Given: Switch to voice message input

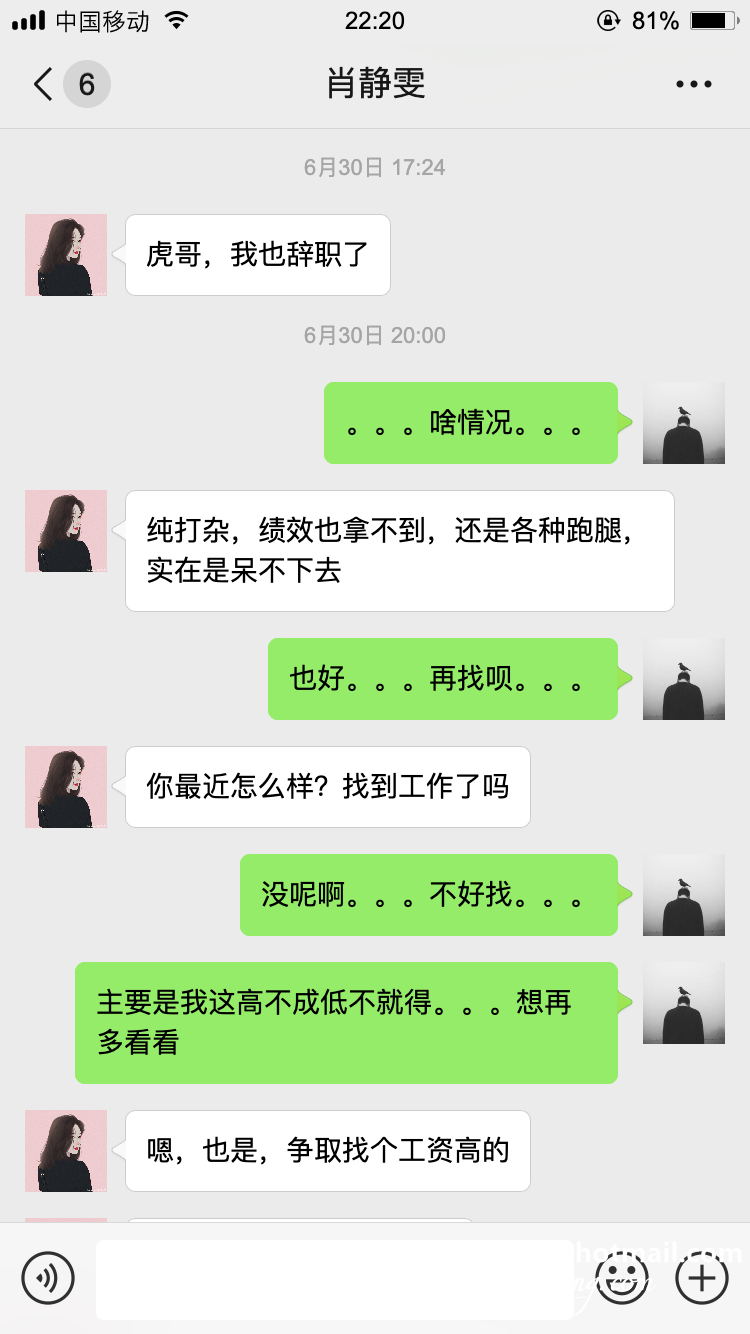Looking at the screenshot, I should coord(48,1278).
